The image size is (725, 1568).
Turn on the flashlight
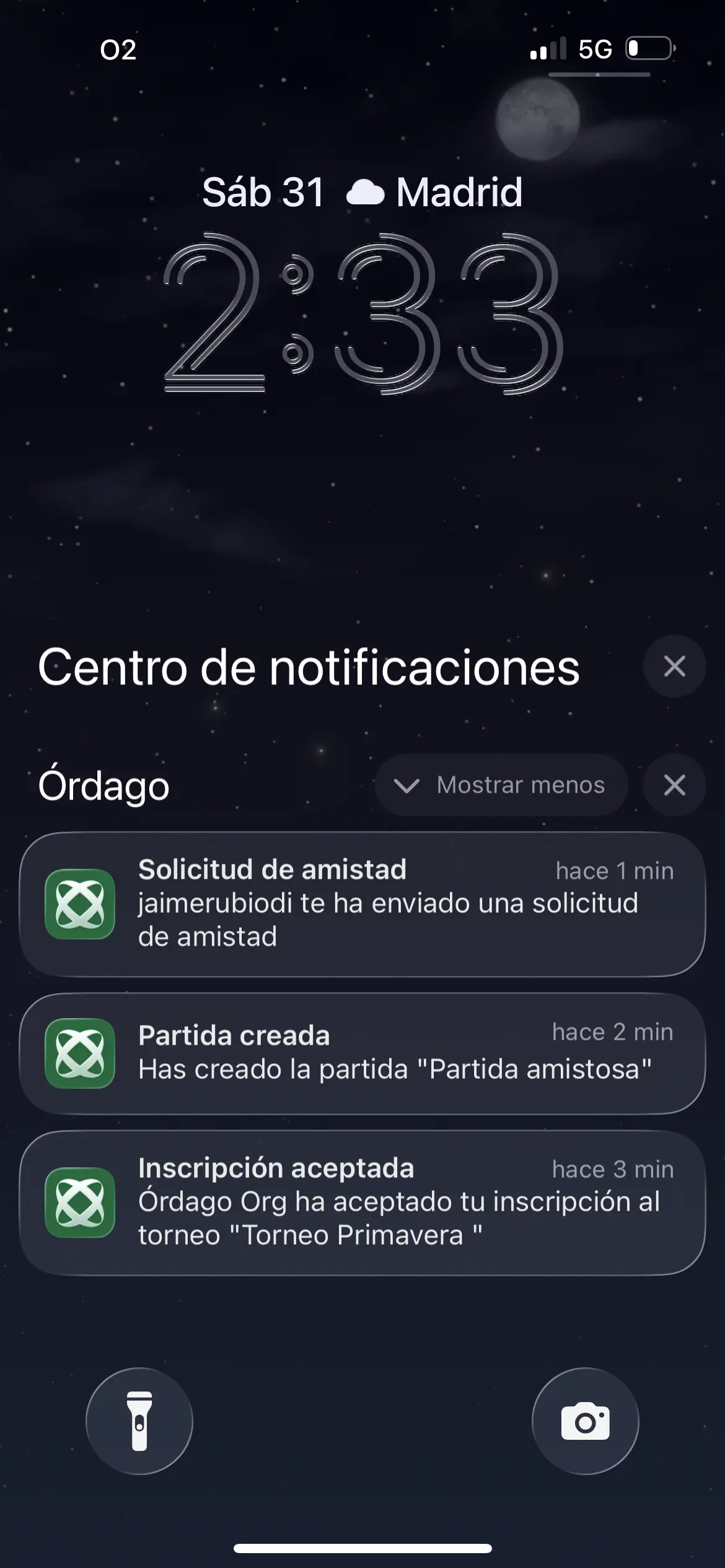[x=139, y=1421]
